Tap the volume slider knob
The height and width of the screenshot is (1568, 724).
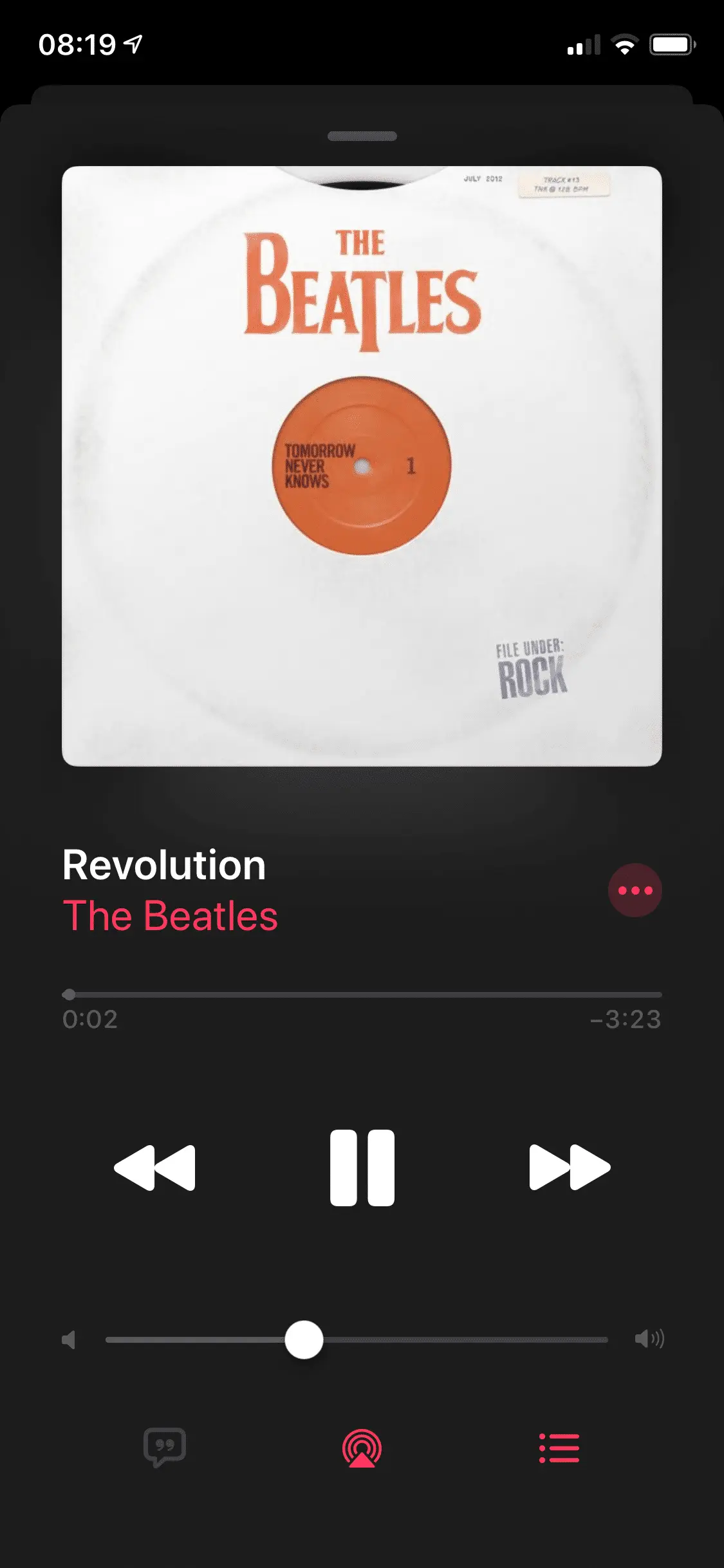pos(304,1339)
